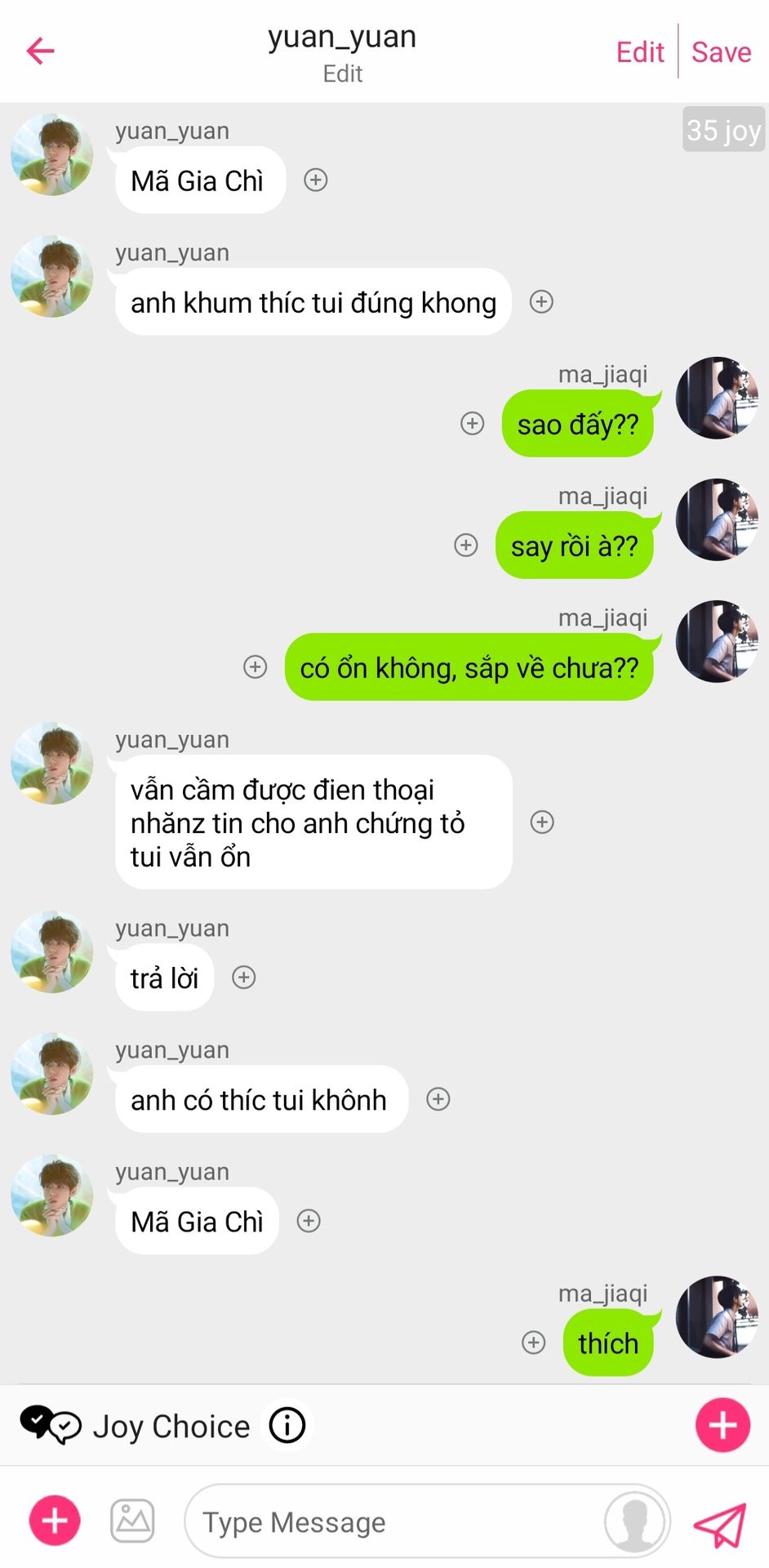This screenshot has width=769, height=1568.
Task: Tap plus icon next to 'trả lời' bubble
Action: pyautogui.click(x=244, y=978)
